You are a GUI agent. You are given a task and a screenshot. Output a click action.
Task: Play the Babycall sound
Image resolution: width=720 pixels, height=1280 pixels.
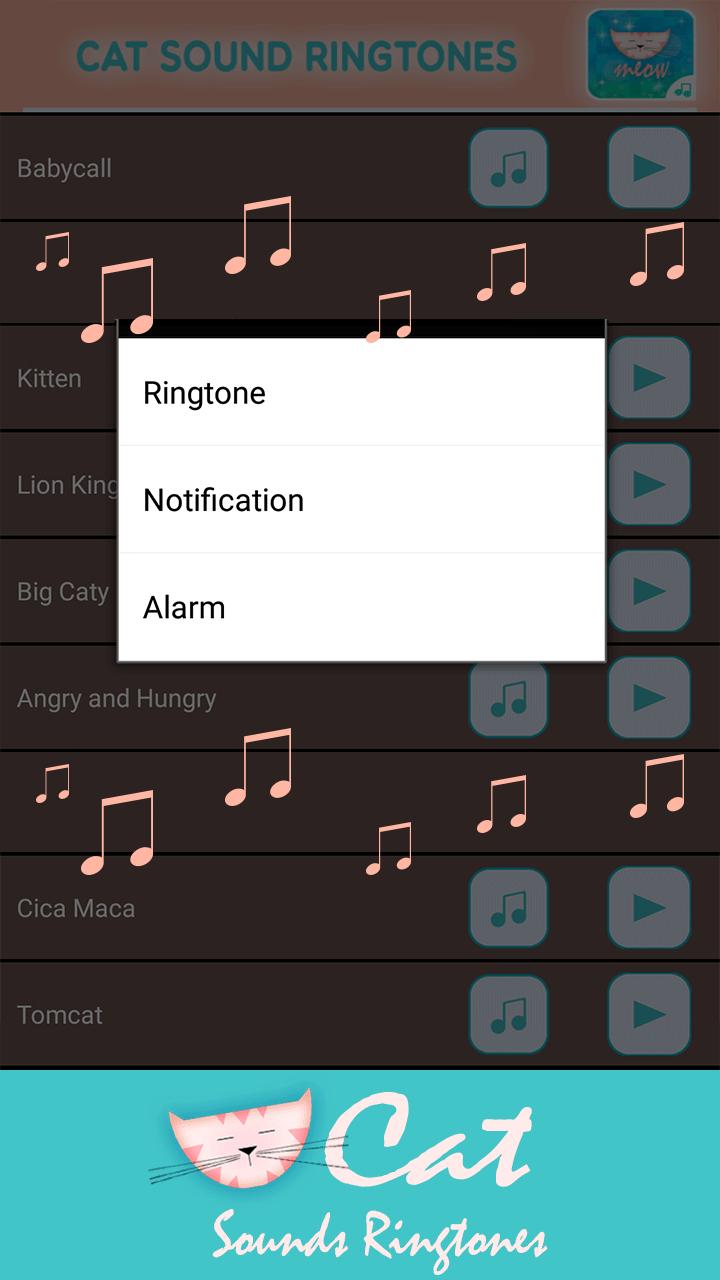649,168
